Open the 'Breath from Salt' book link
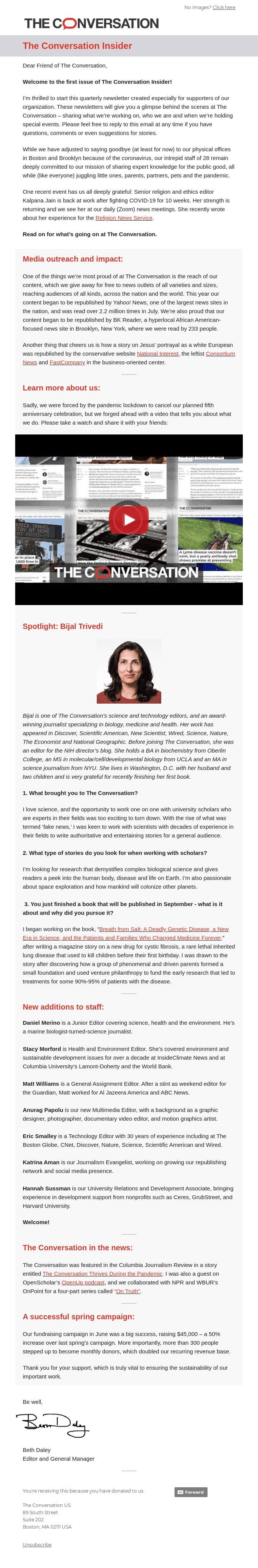This screenshot has height=1568, width=258. (163, 930)
